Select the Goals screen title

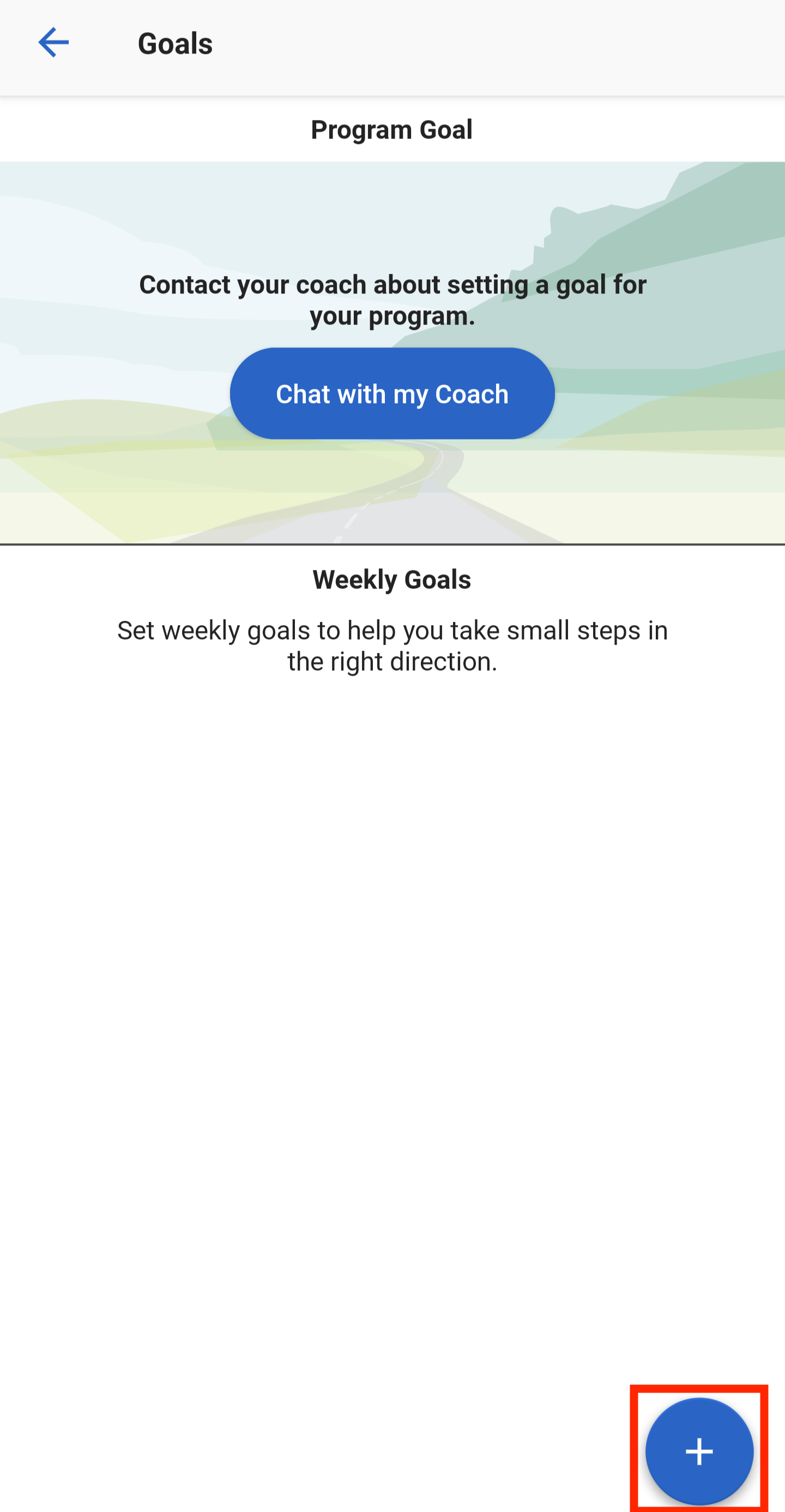click(x=174, y=43)
